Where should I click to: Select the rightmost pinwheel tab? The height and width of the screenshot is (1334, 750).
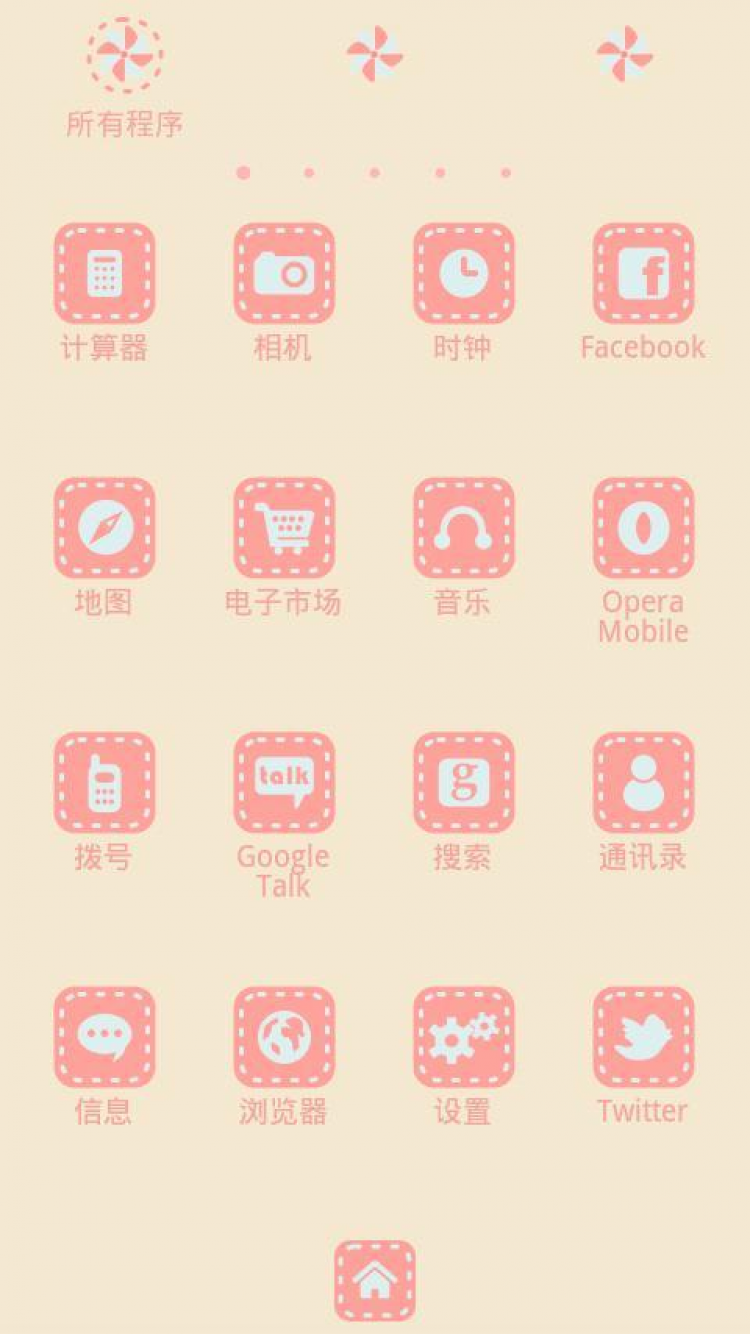tap(625, 54)
